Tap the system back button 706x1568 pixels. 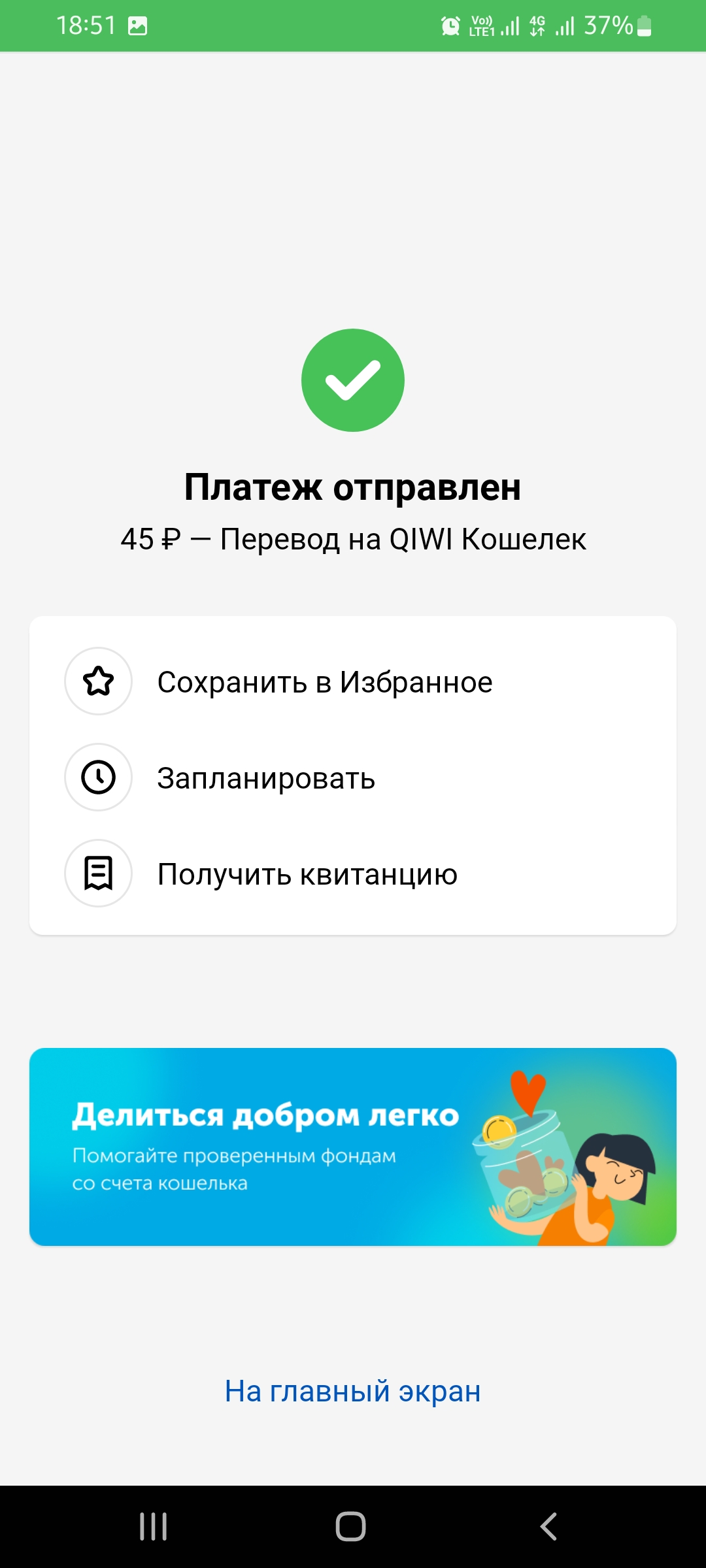[x=549, y=1527]
